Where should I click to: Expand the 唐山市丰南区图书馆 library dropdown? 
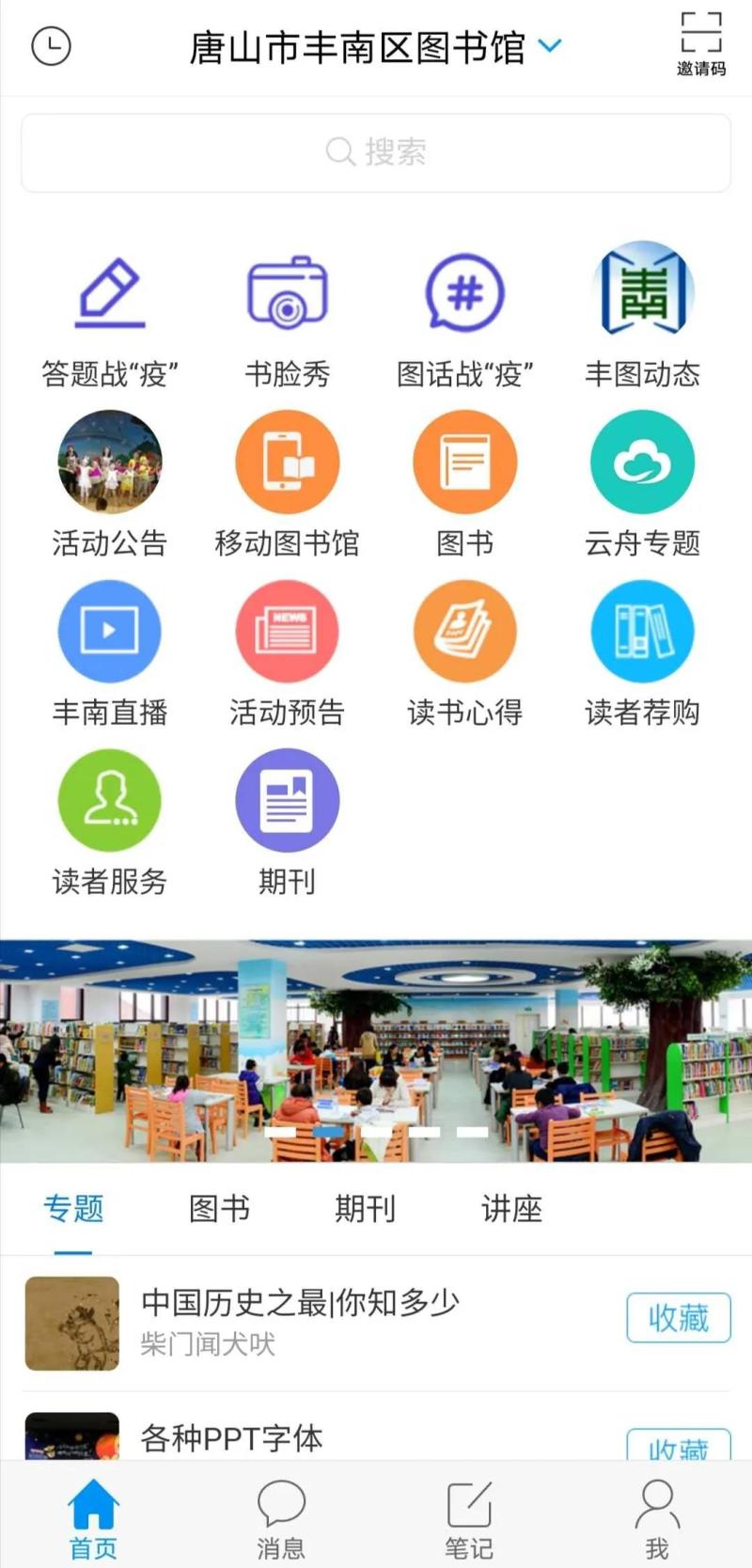[x=550, y=45]
